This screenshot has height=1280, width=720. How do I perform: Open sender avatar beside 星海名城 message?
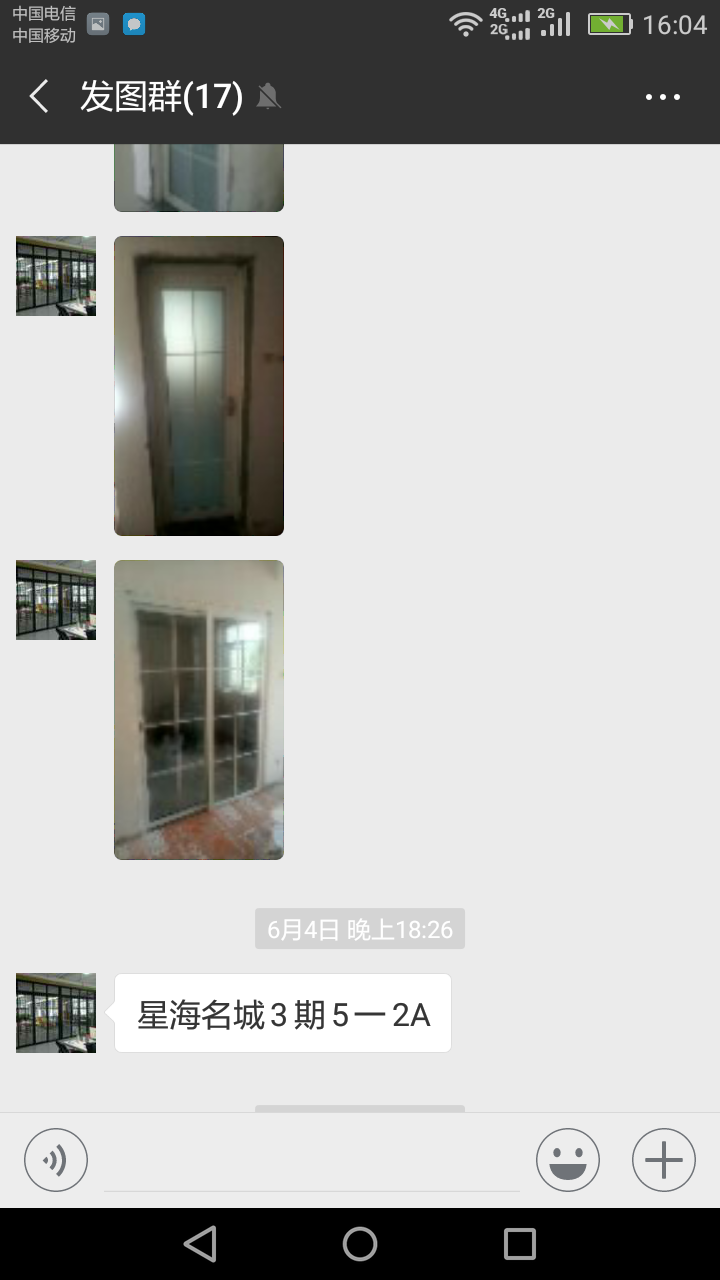[x=56, y=1013]
